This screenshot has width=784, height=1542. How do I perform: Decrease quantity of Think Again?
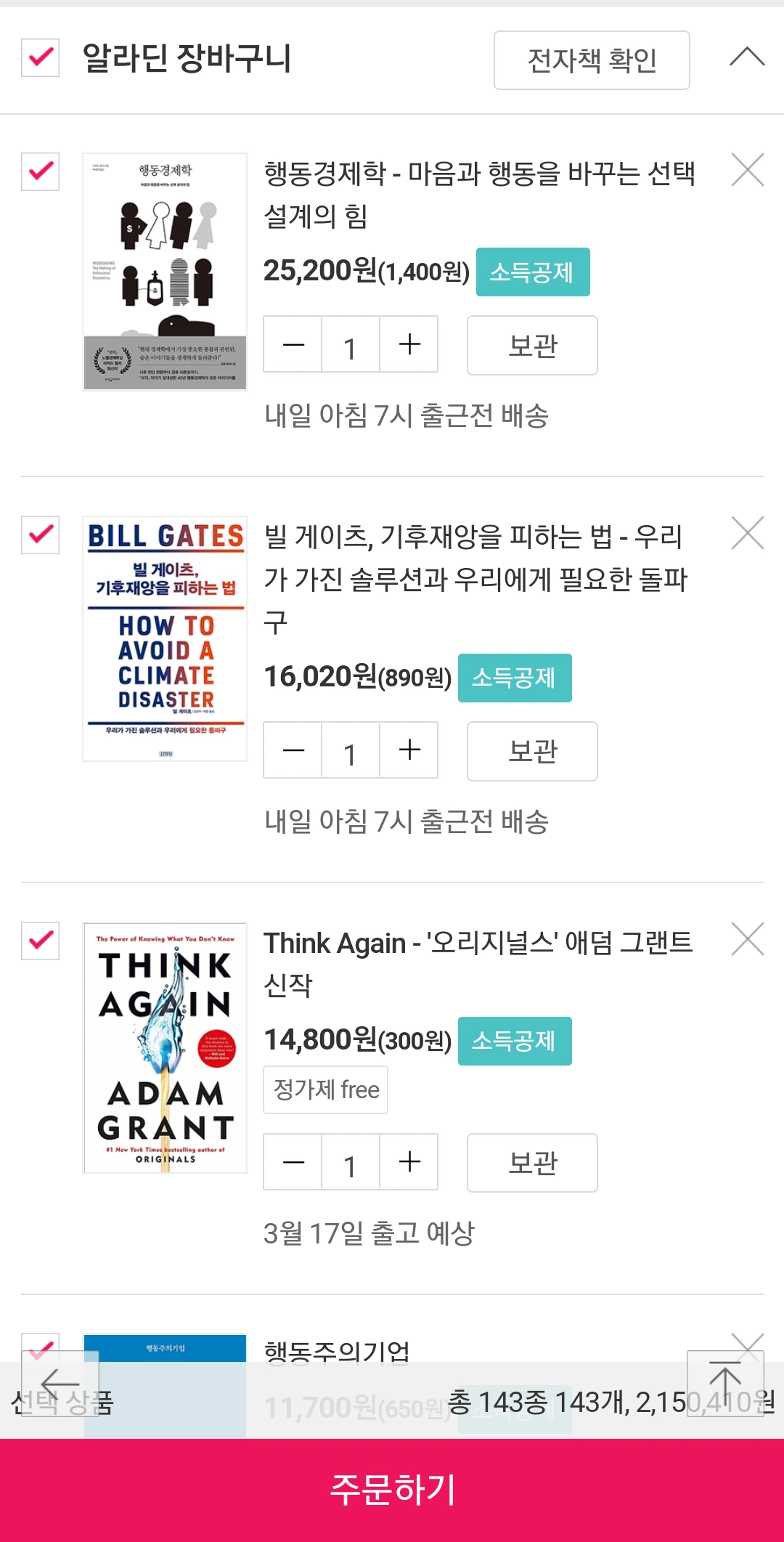pos(293,1162)
